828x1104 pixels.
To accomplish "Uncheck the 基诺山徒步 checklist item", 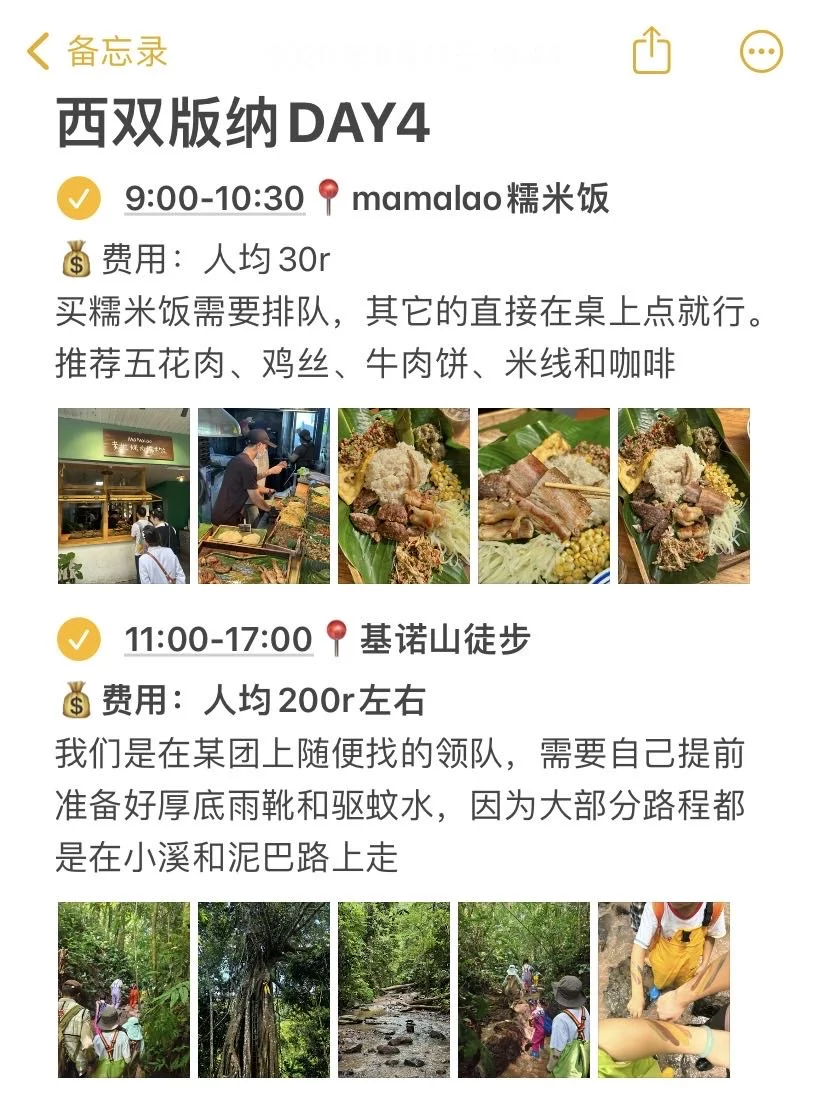I will point(79,639).
